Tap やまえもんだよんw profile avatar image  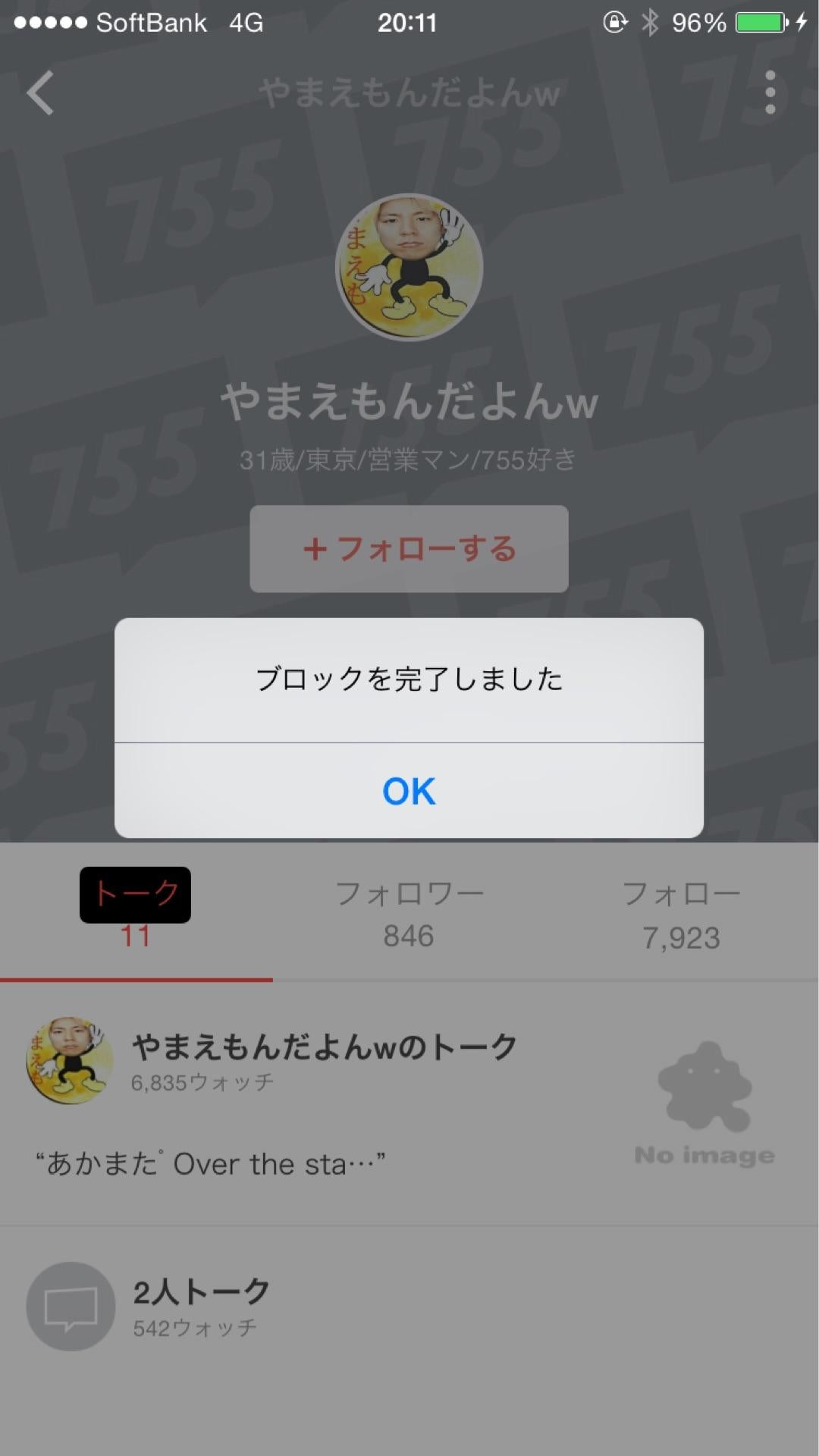409,267
